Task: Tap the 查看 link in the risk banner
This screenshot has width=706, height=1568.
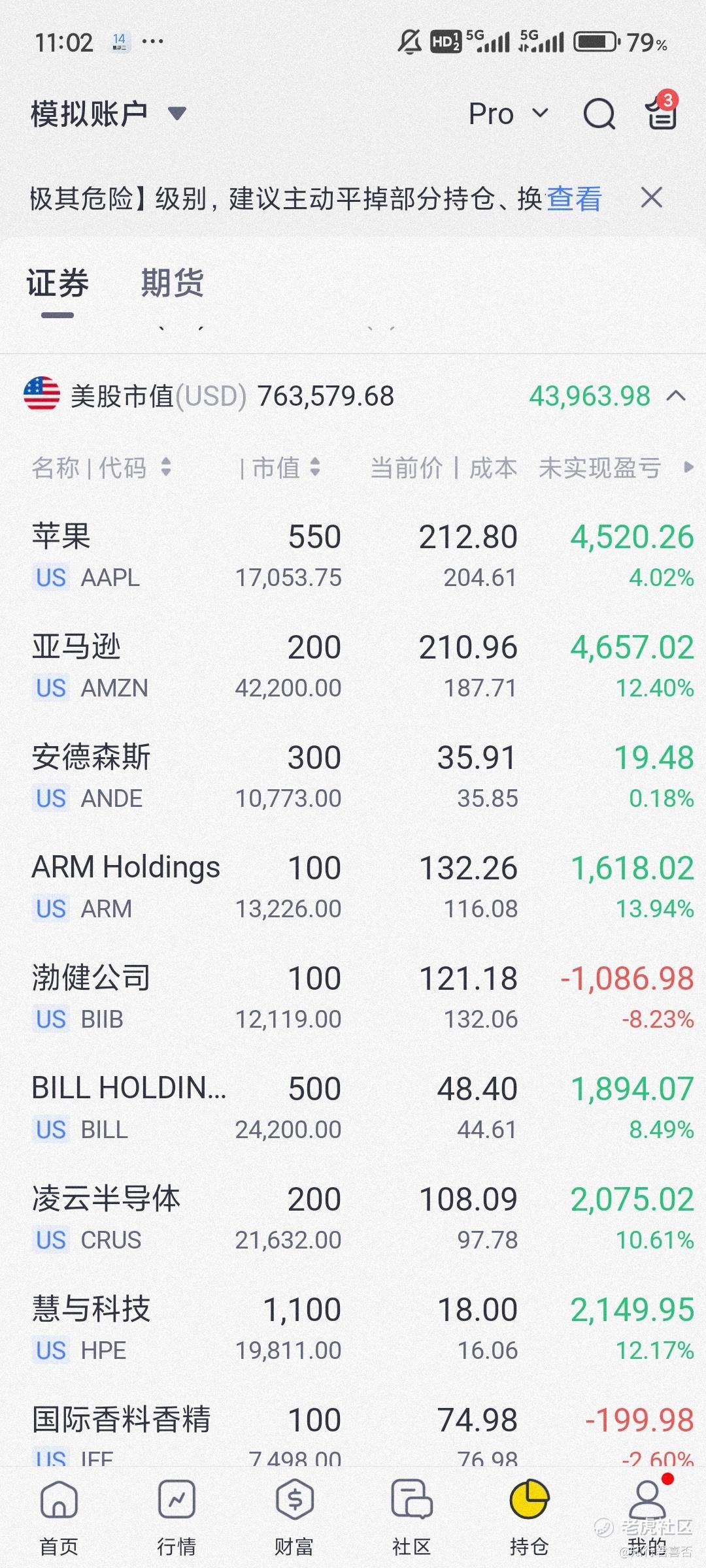Action: point(574,199)
